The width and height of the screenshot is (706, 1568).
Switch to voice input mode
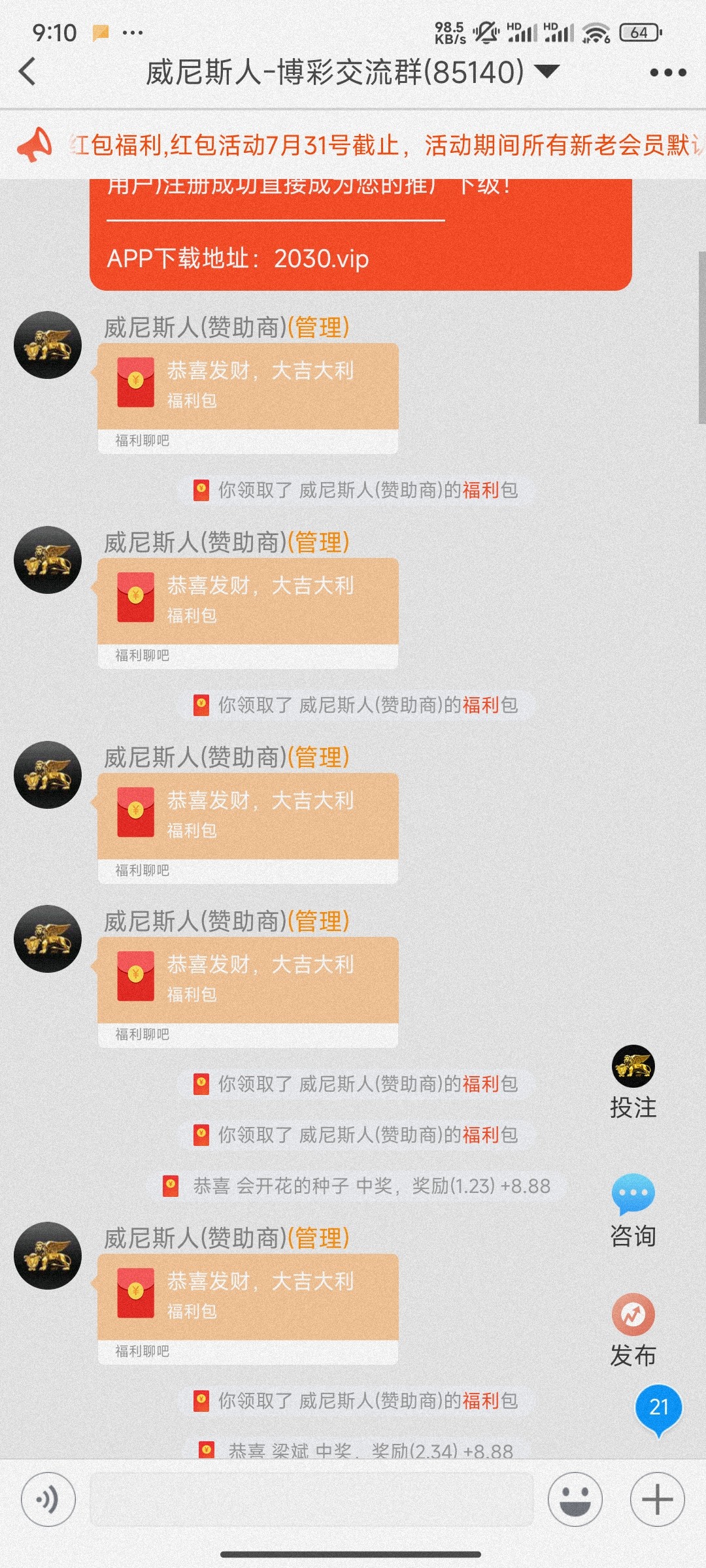48,1499
